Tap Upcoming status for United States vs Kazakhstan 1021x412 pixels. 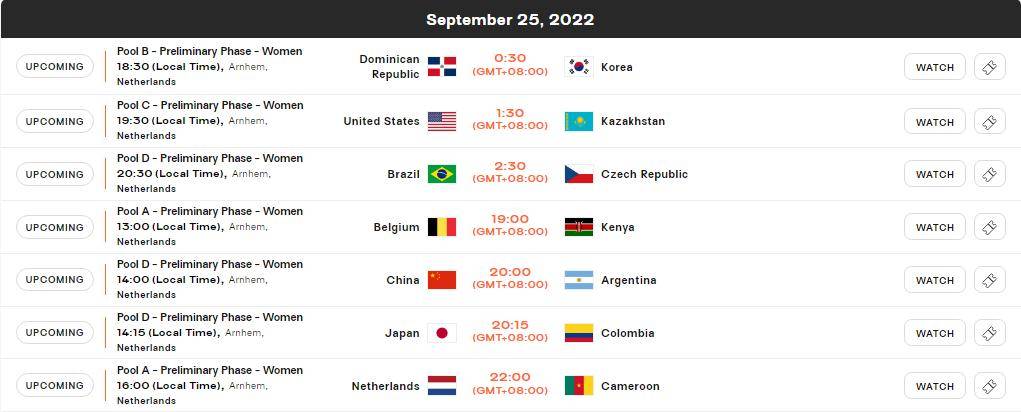(55, 121)
